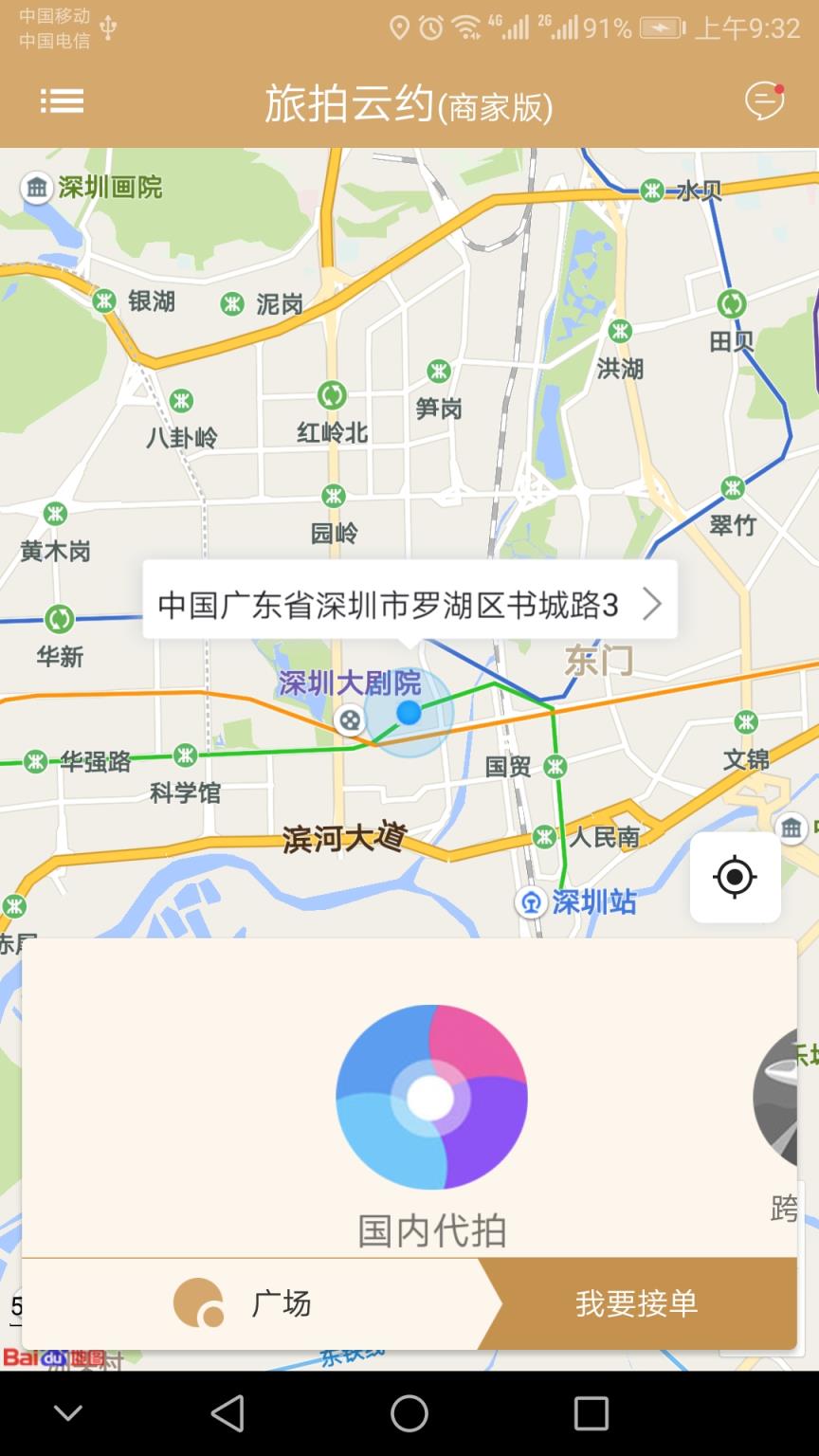Tap the colorful 国内代拍 service icon

click(430, 1098)
